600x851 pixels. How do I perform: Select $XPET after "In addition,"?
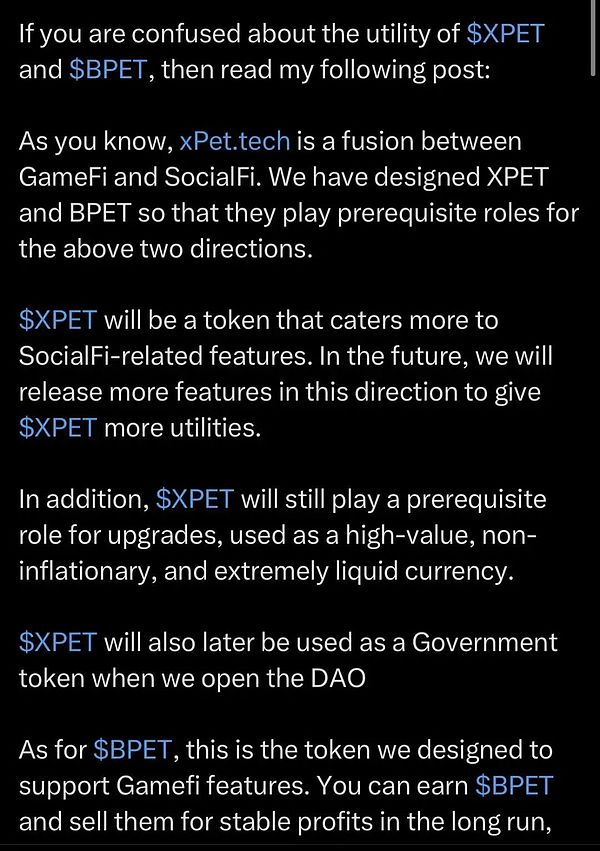[x=195, y=499]
